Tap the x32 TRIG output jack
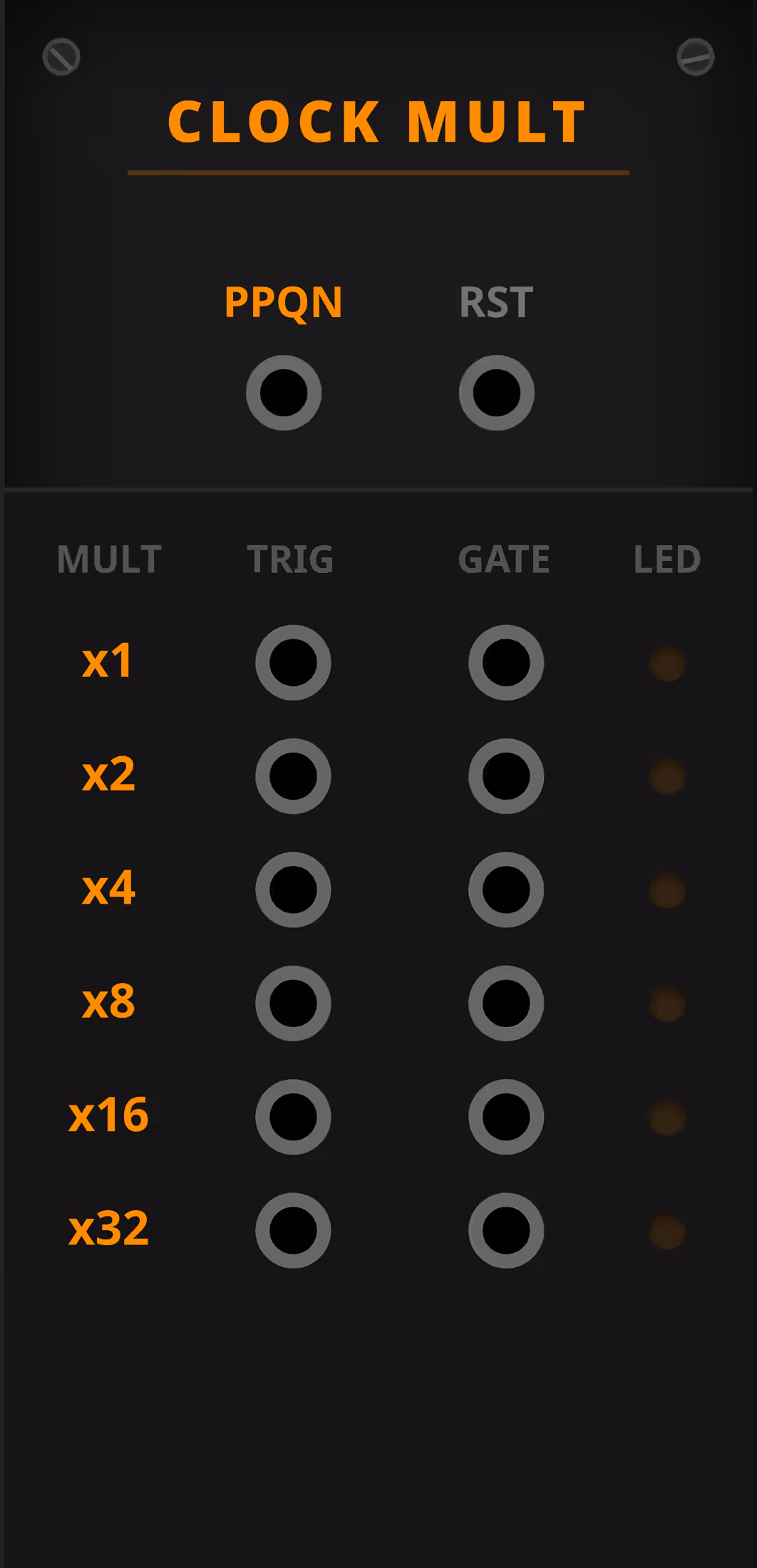The height and width of the screenshot is (1568, 757). (293, 1230)
